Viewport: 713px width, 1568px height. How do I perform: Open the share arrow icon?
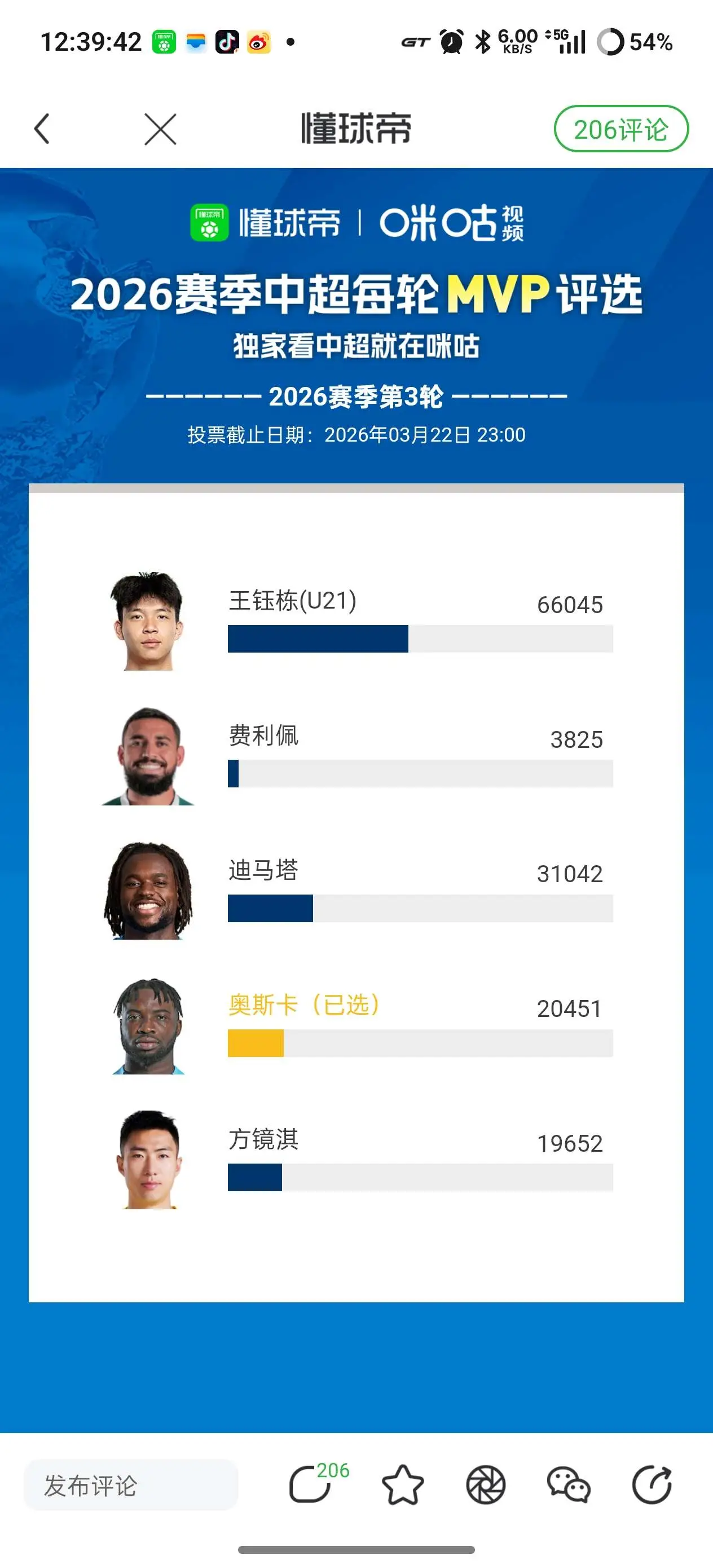click(652, 1485)
